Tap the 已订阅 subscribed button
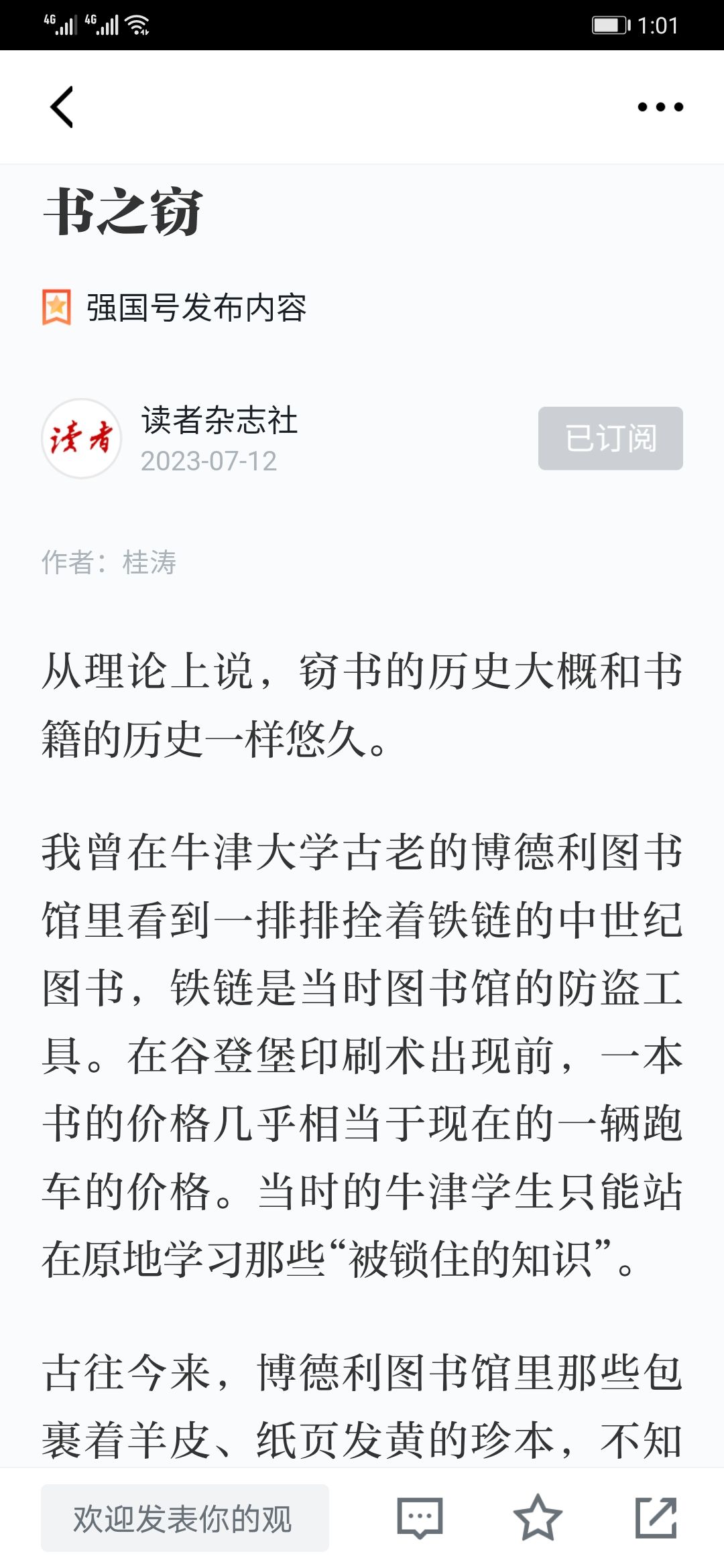The width and height of the screenshot is (724, 1568). pos(610,438)
